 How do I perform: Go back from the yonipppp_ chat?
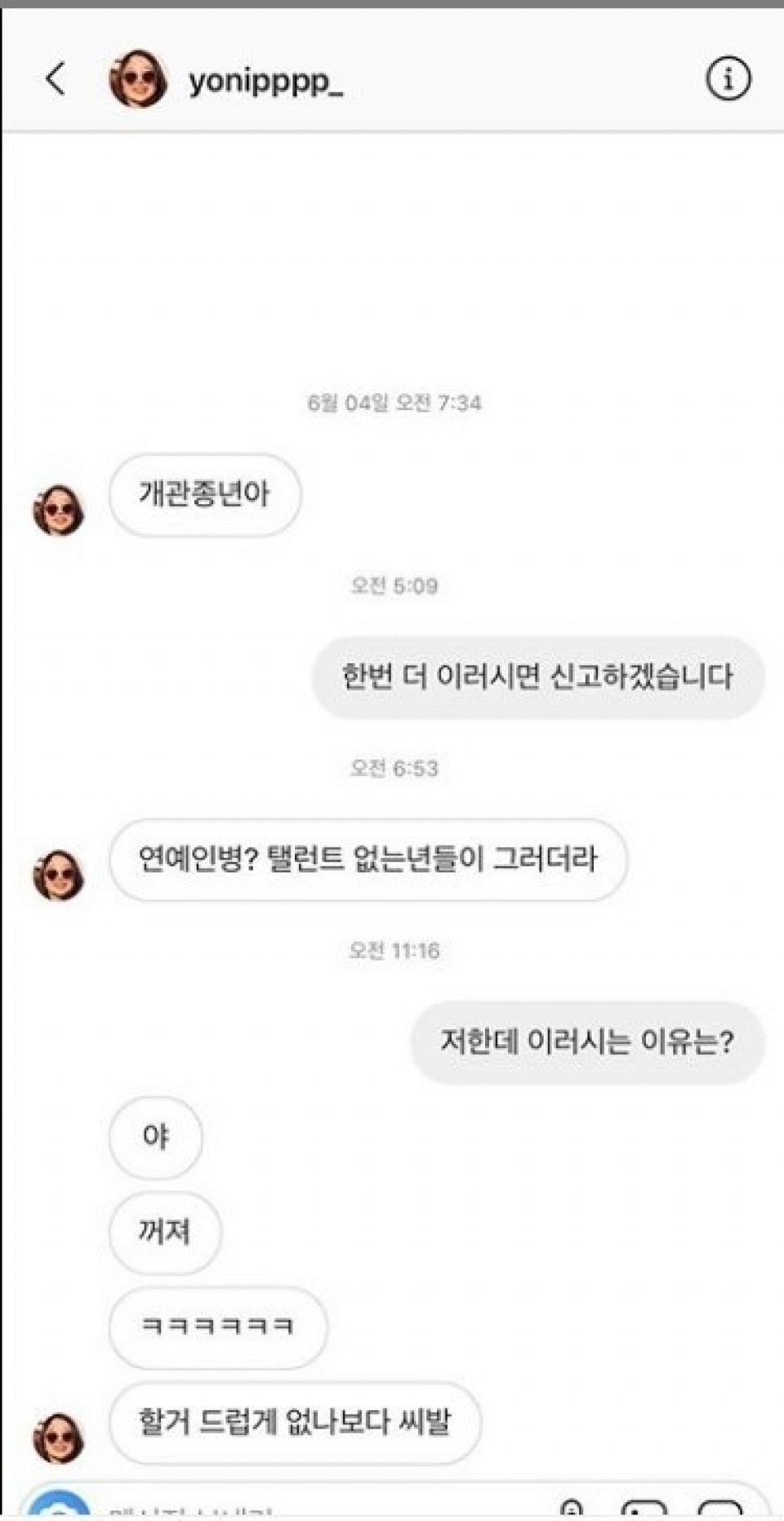(56, 79)
